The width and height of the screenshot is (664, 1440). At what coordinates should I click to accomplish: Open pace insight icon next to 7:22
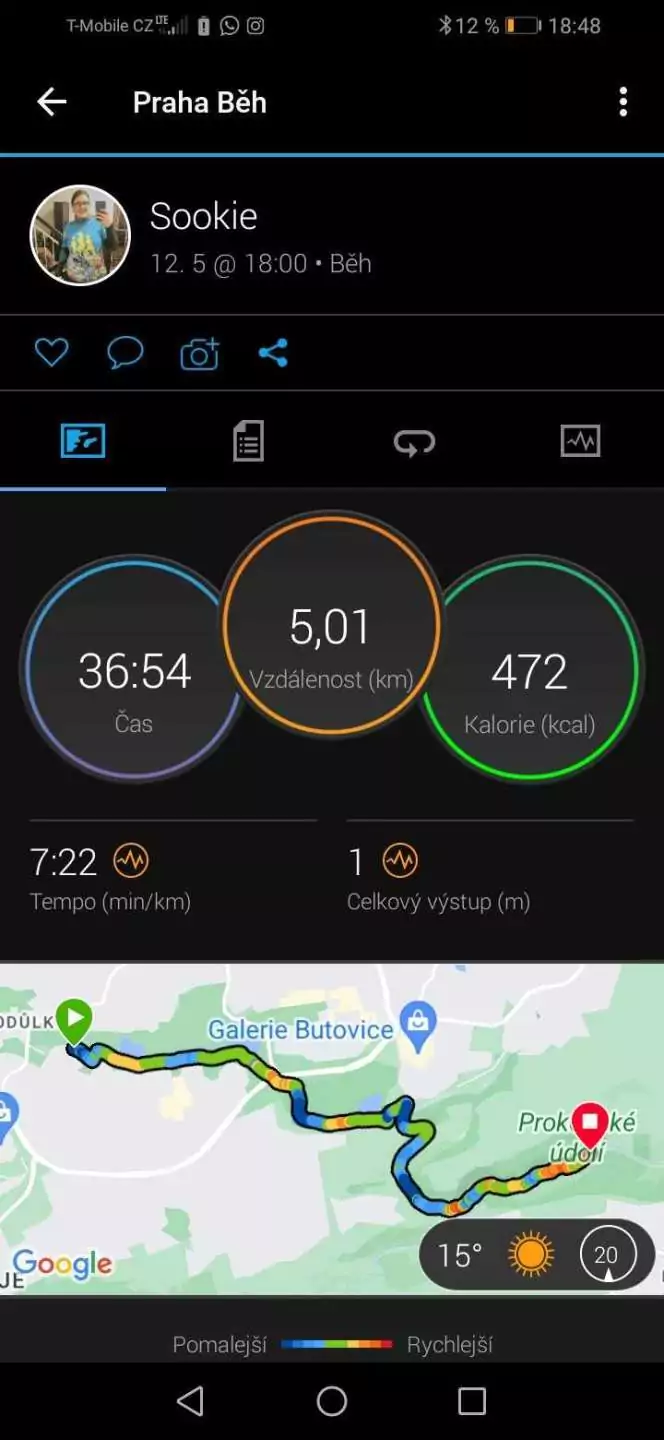coord(131,860)
